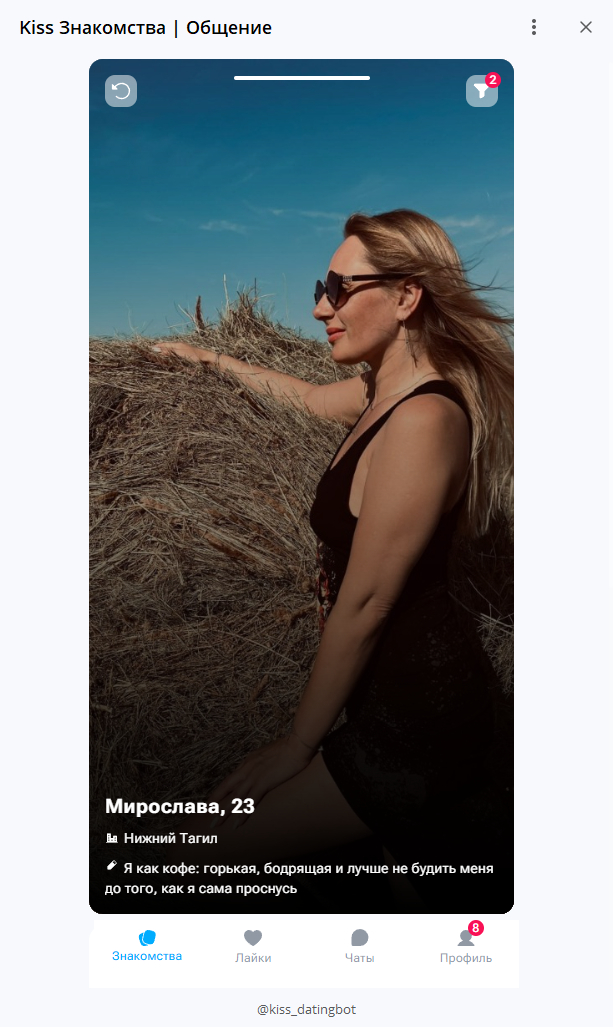The width and height of the screenshot is (613, 1027).
Task: Open the three-dot overflow menu
Action: pos(535,27)
